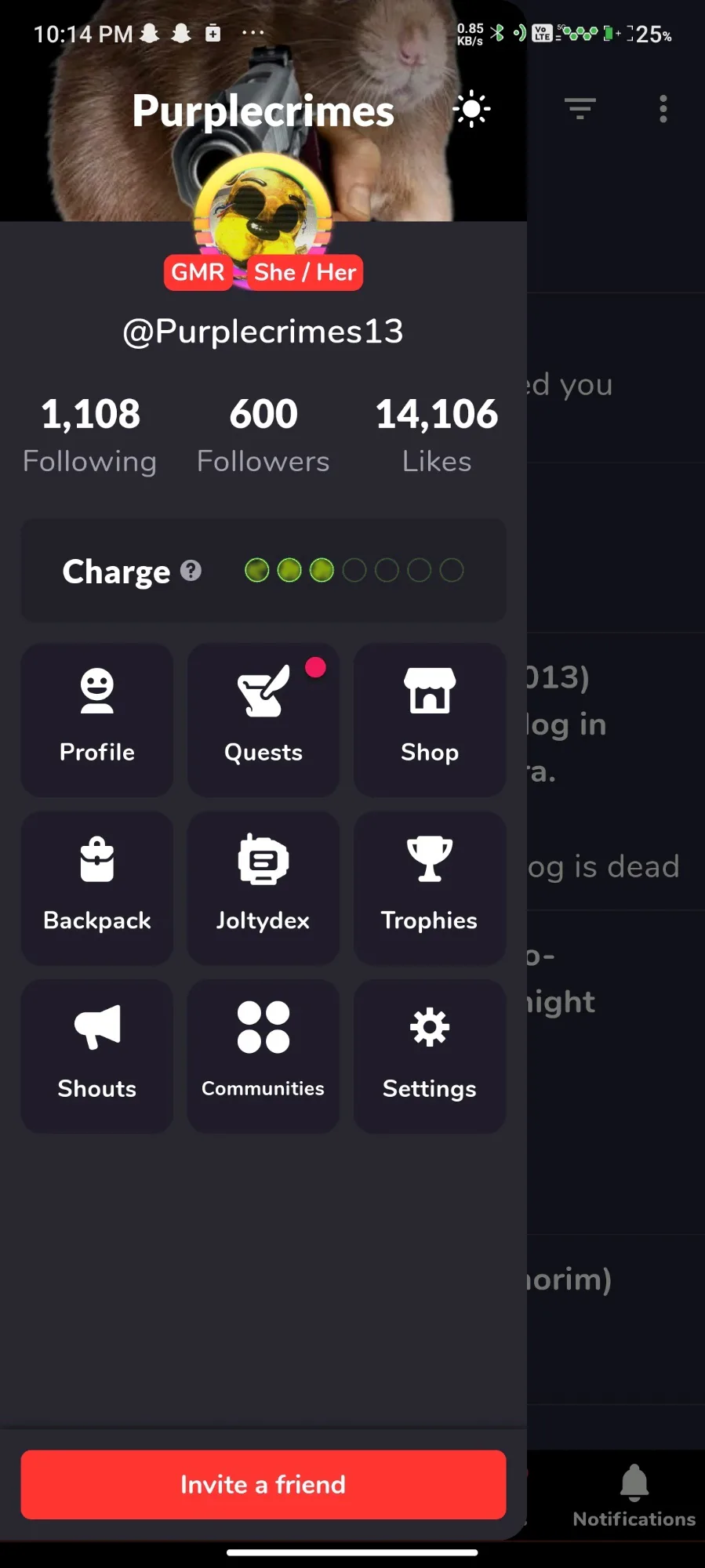The height and width of the screenshot is (1568, 705).
Task: Browse Communities
Action: 263,1056
